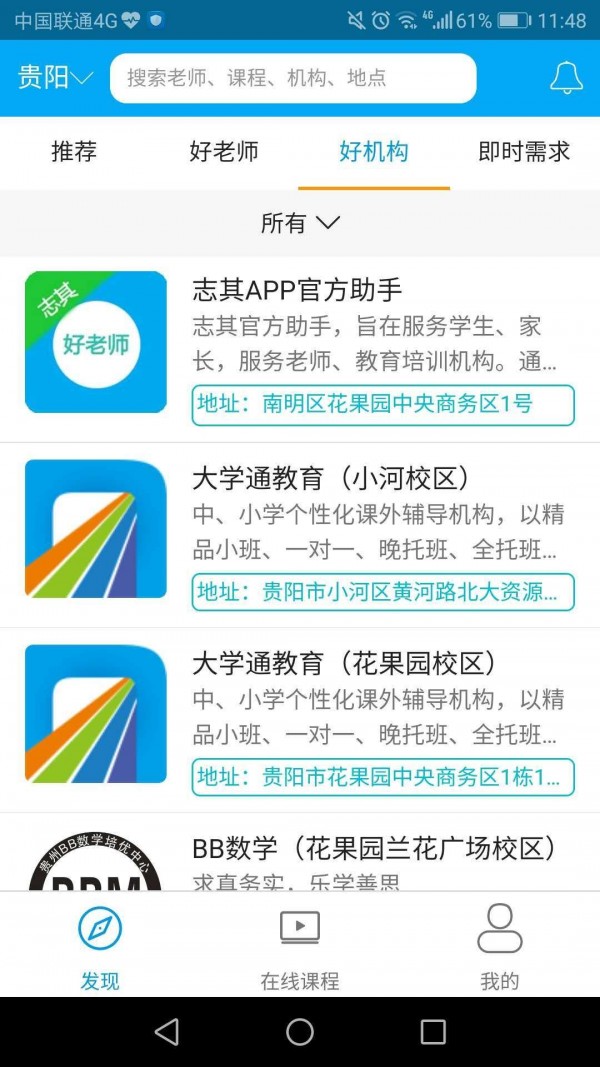Image resolution: width=600 pixels, height=1067 pixels.
Task: Tap the system home button
Action: point(300,1031)
